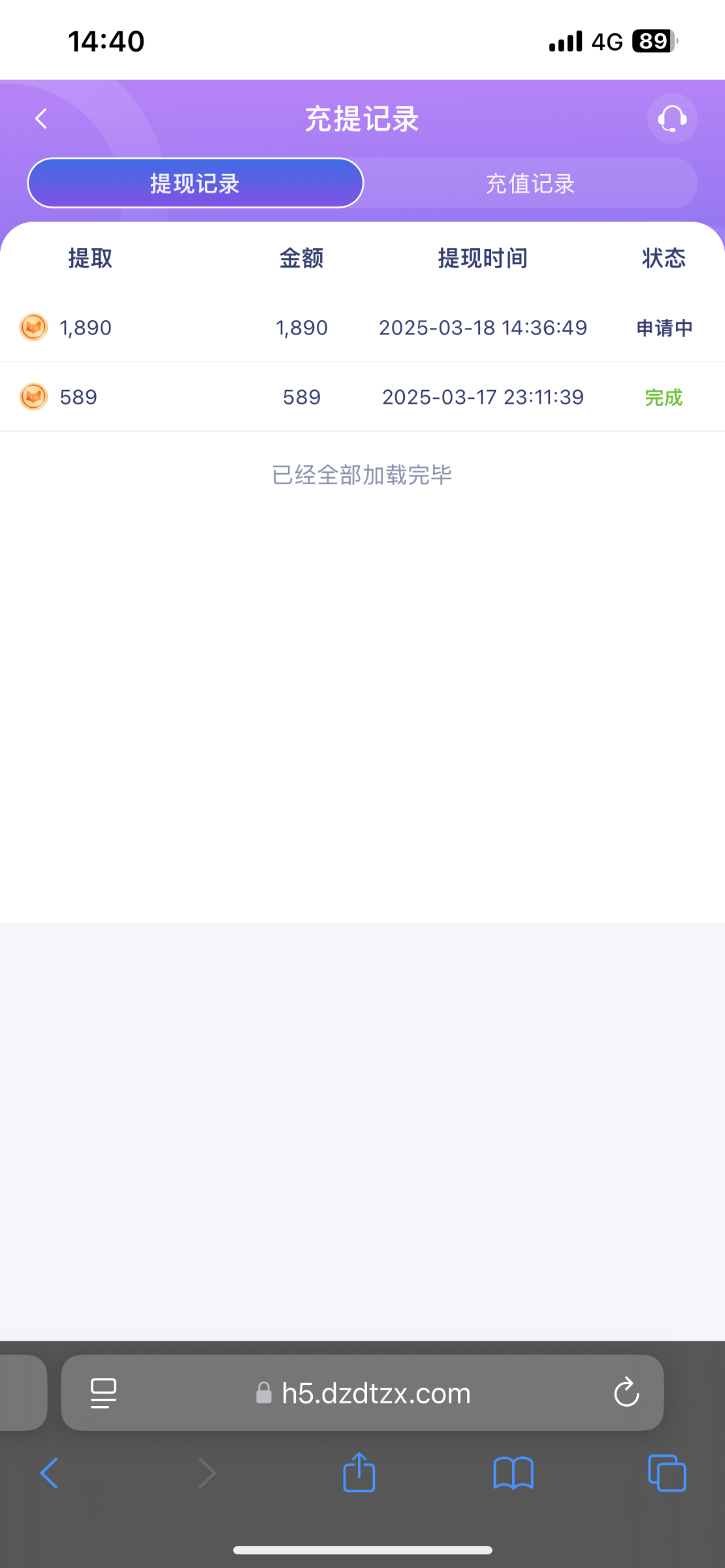Viewport: 725px width, 1568px height.
Task: Switch to the 充值记录 tab
Action: coord(530,183)
